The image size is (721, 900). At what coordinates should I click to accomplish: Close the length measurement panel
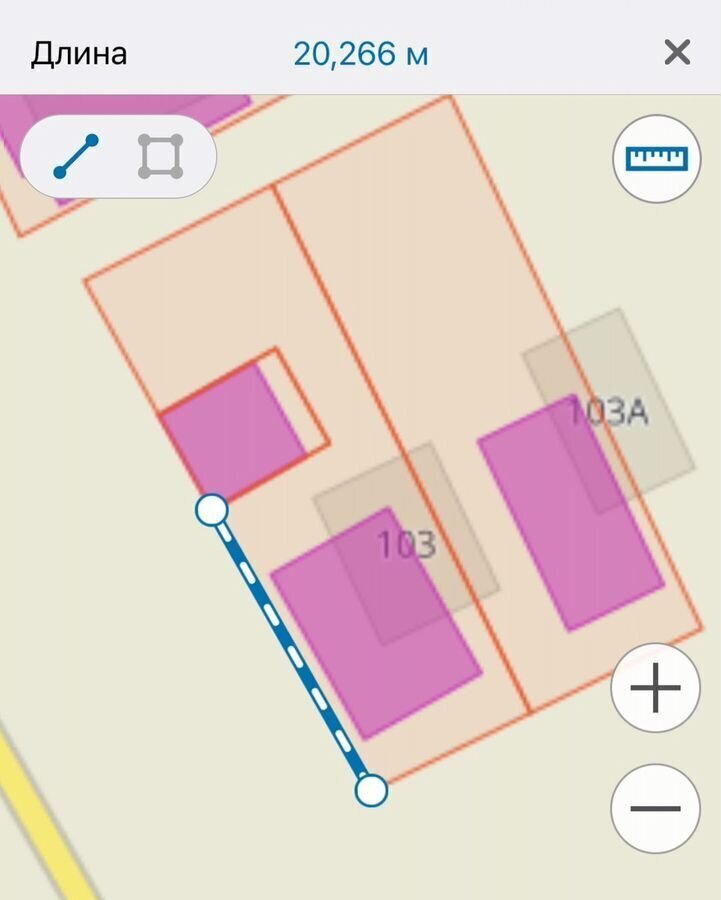pyautogui.click(x=677, y=52)
